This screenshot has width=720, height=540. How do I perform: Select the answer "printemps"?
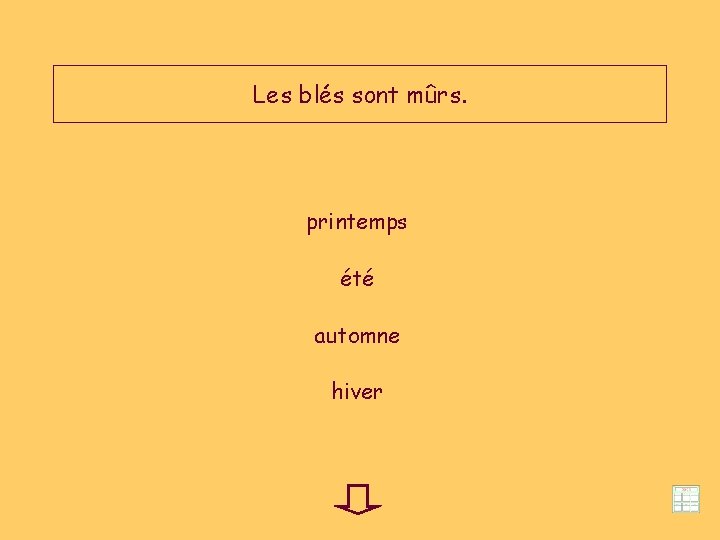click(357, 223)
